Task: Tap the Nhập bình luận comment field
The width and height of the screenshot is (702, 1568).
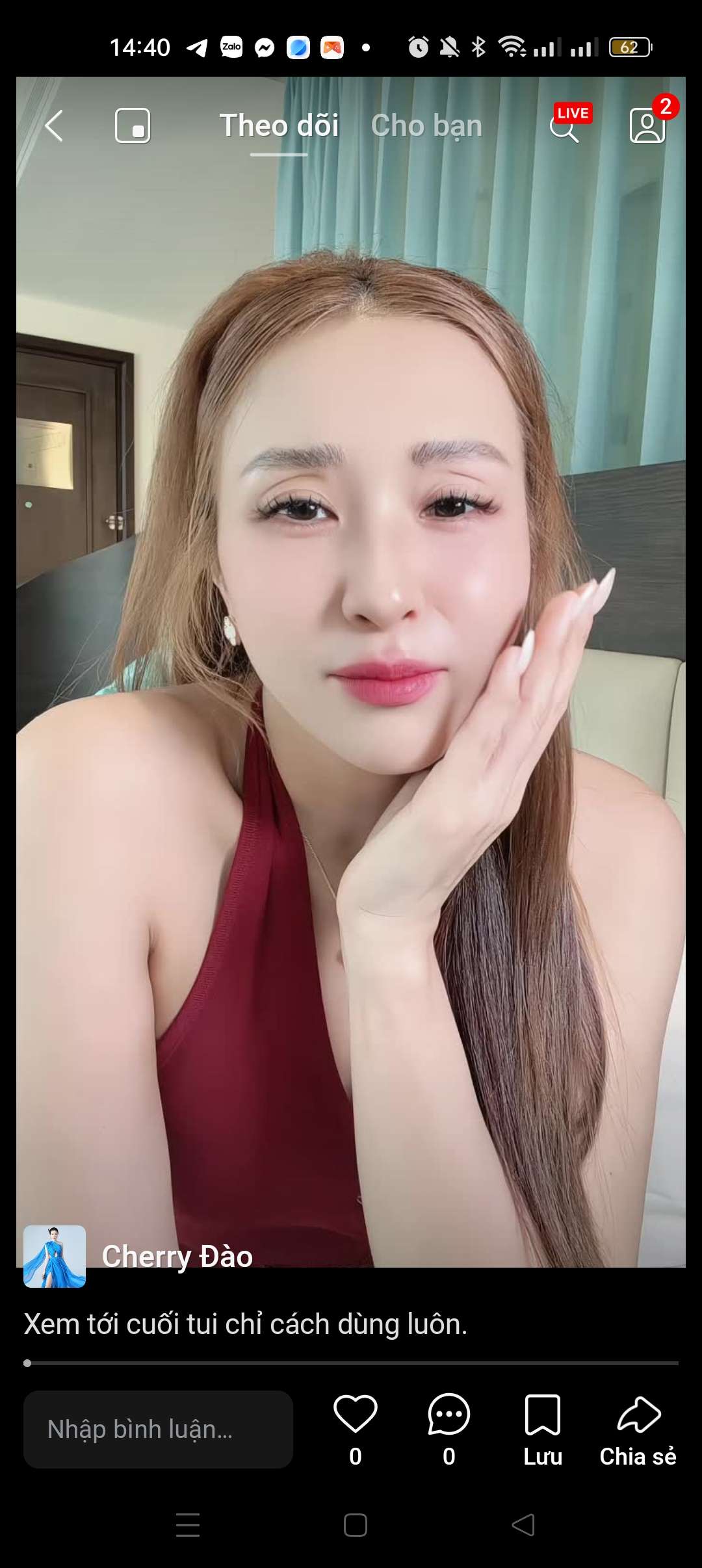Action: tap(158, 1429)
